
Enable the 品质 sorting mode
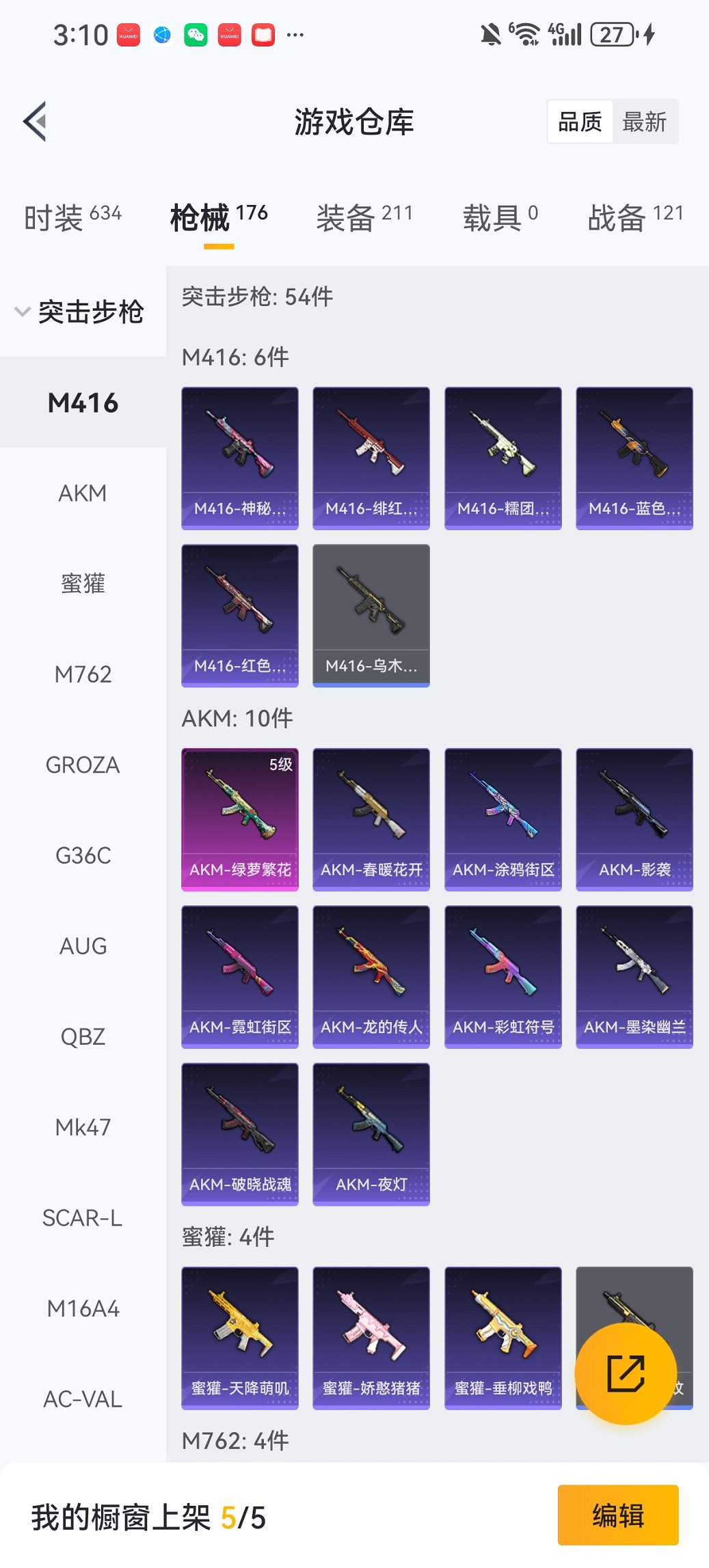coord(580,121)
